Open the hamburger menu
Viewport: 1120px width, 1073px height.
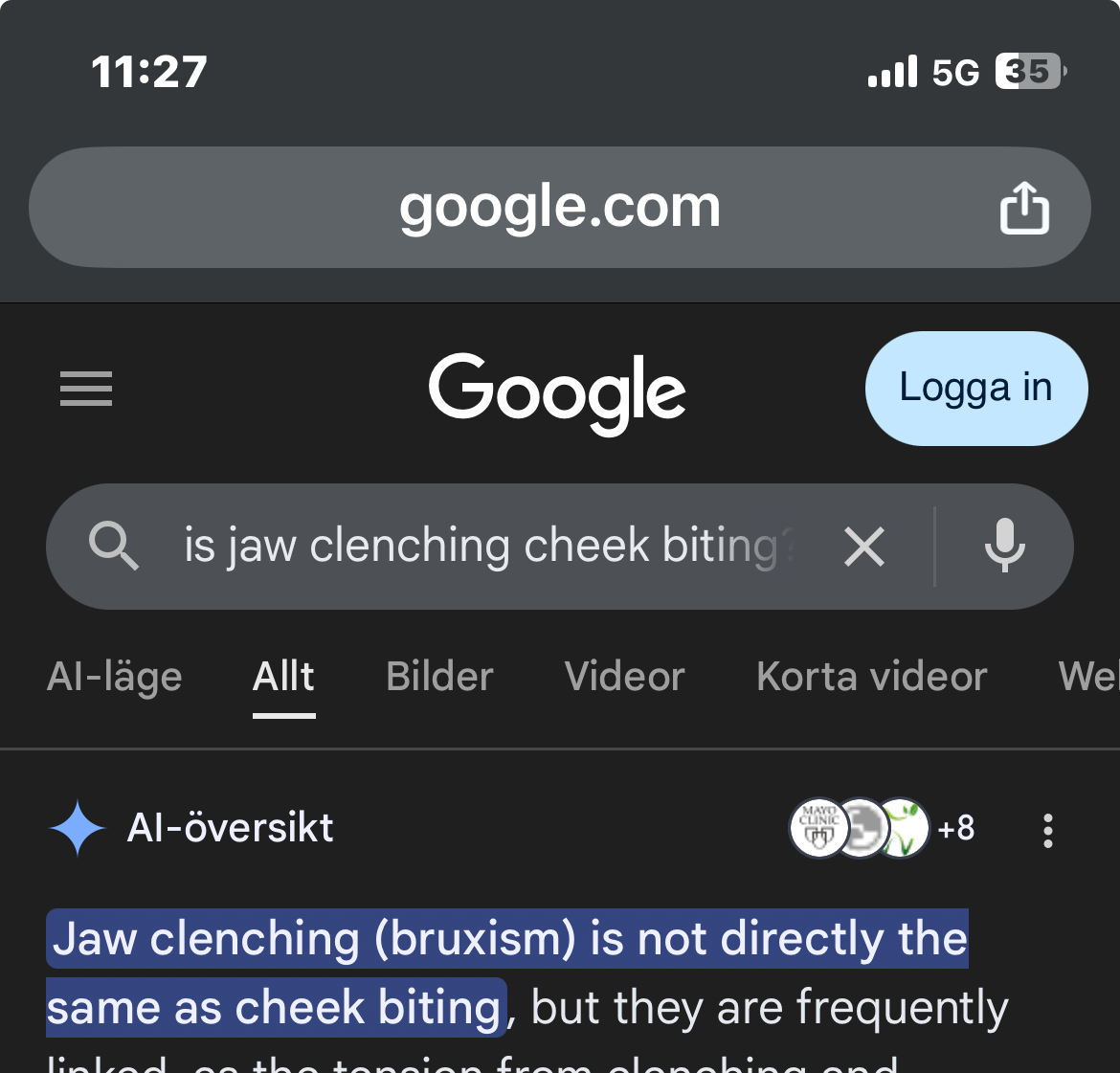tap(86, 389)
